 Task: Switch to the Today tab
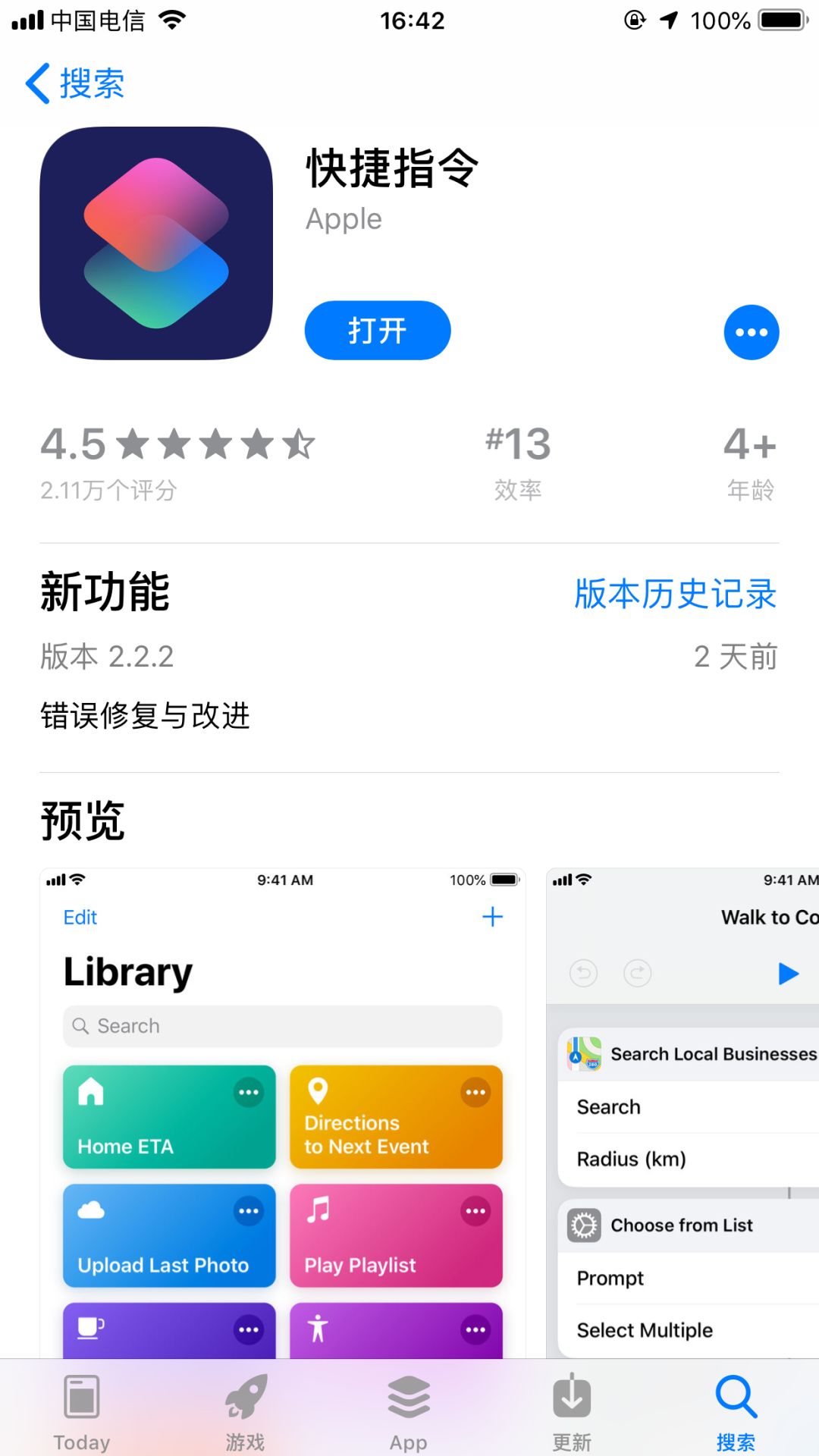point(82,1411)
